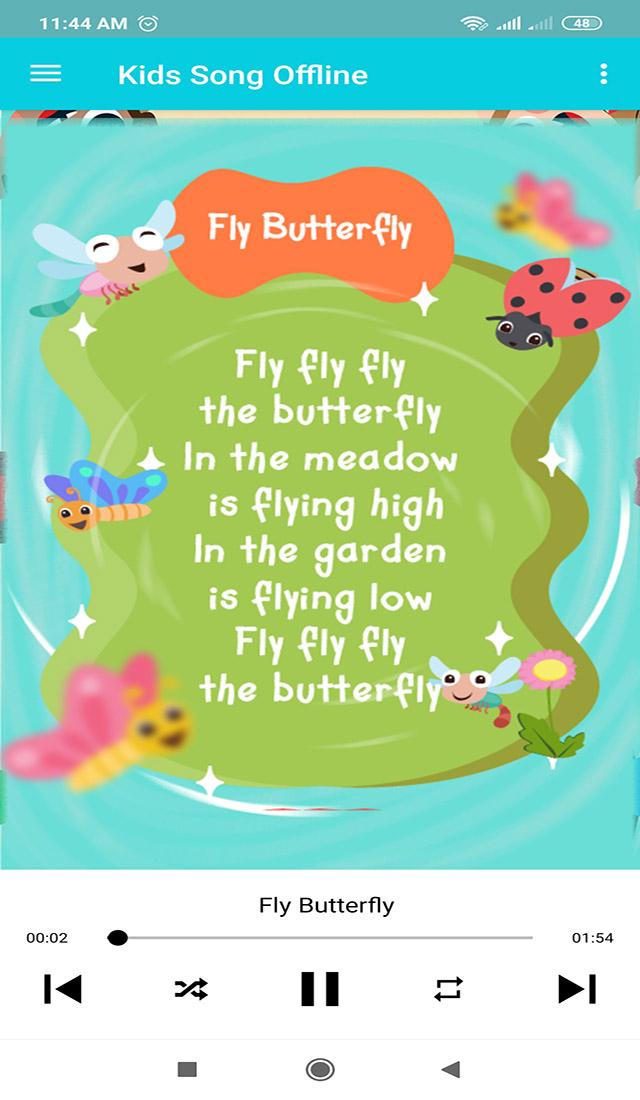640x1100 pixels.
Task: Skip to the next song
Action: coord(577,989)
